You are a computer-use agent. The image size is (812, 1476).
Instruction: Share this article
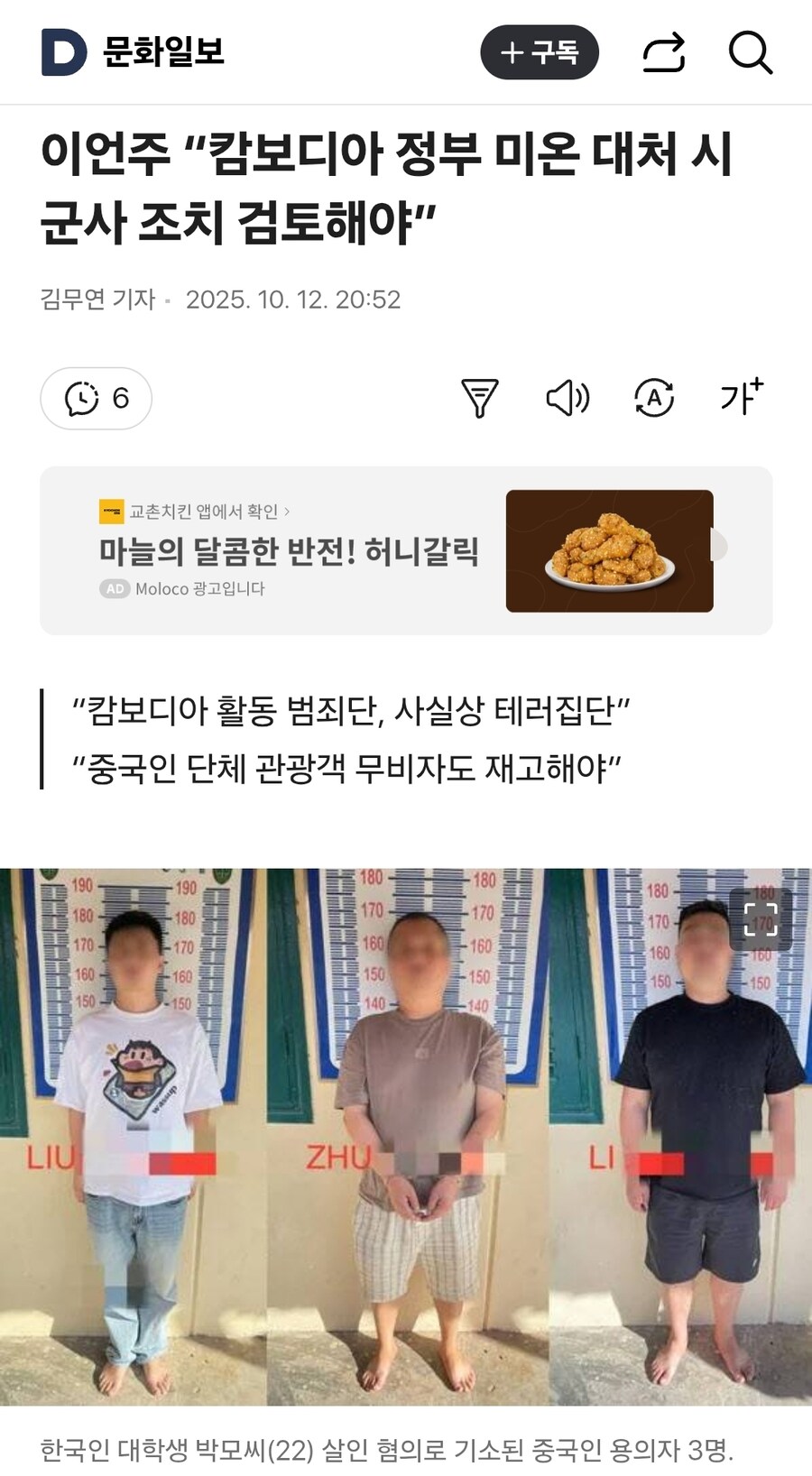663,52
